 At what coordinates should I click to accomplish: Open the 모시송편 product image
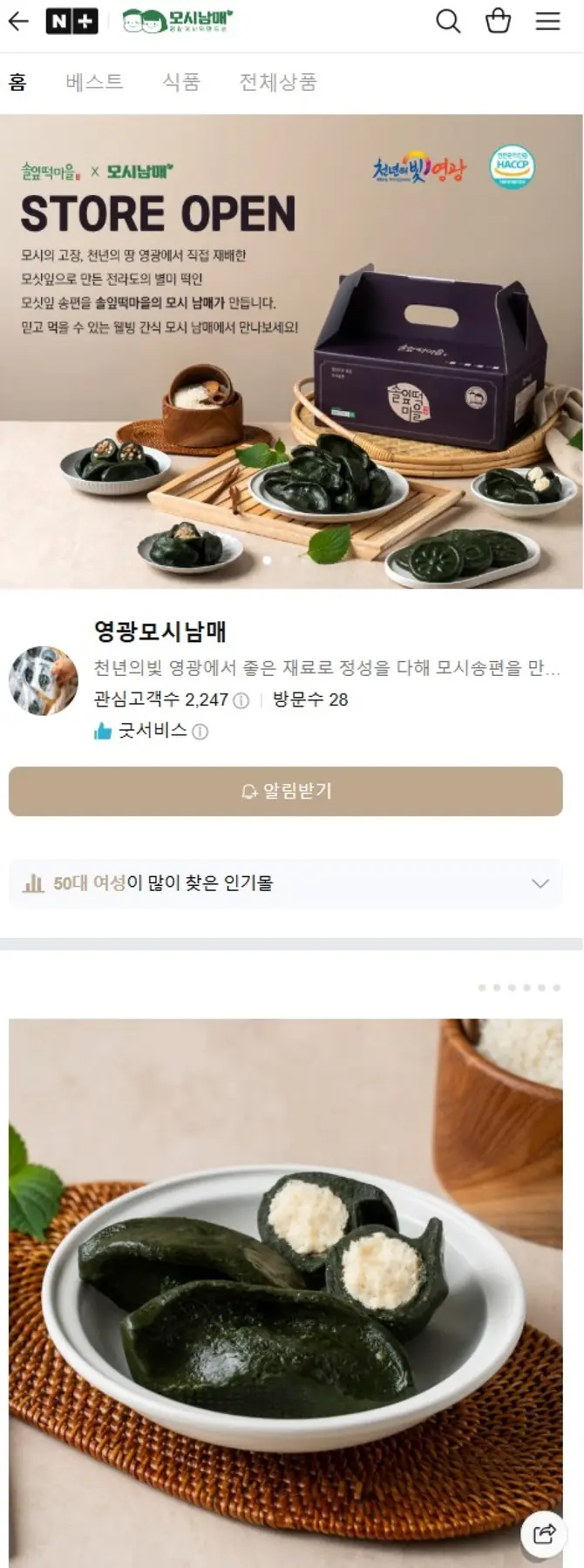[x=285, y=1289]
